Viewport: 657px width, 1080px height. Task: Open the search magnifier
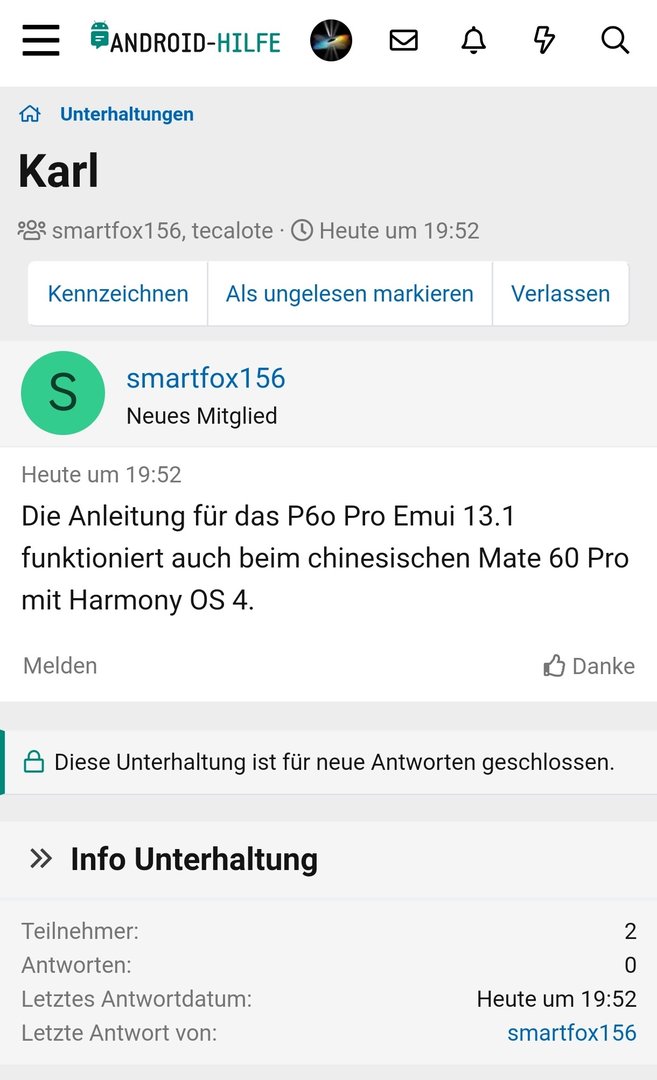tap(615, 41)
